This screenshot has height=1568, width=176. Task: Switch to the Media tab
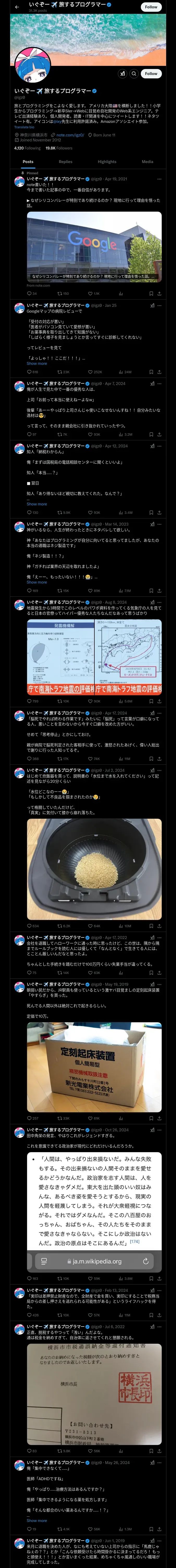tap(148, 162)
